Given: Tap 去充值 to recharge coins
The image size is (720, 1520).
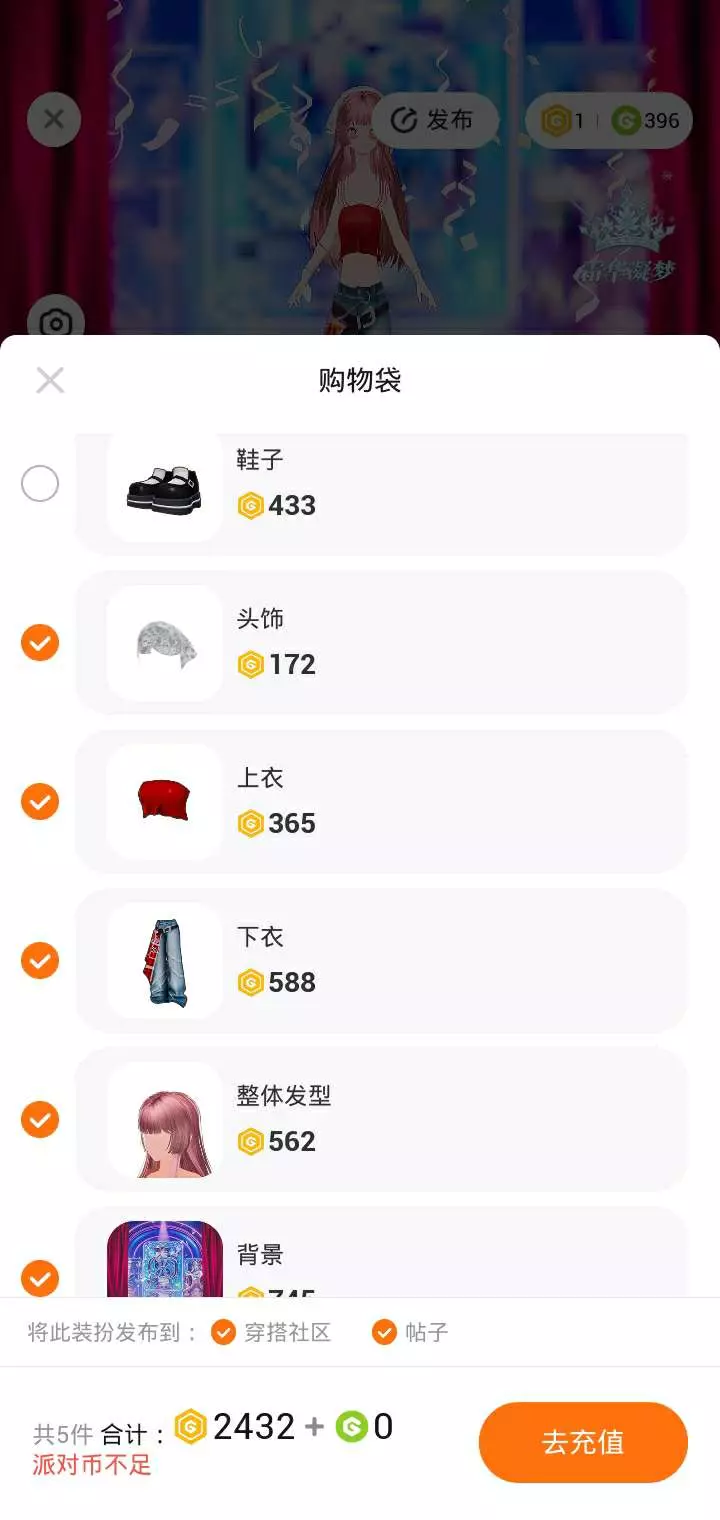Looking at the screenshot, I should pyautogui.click(x=583, y=1442).
